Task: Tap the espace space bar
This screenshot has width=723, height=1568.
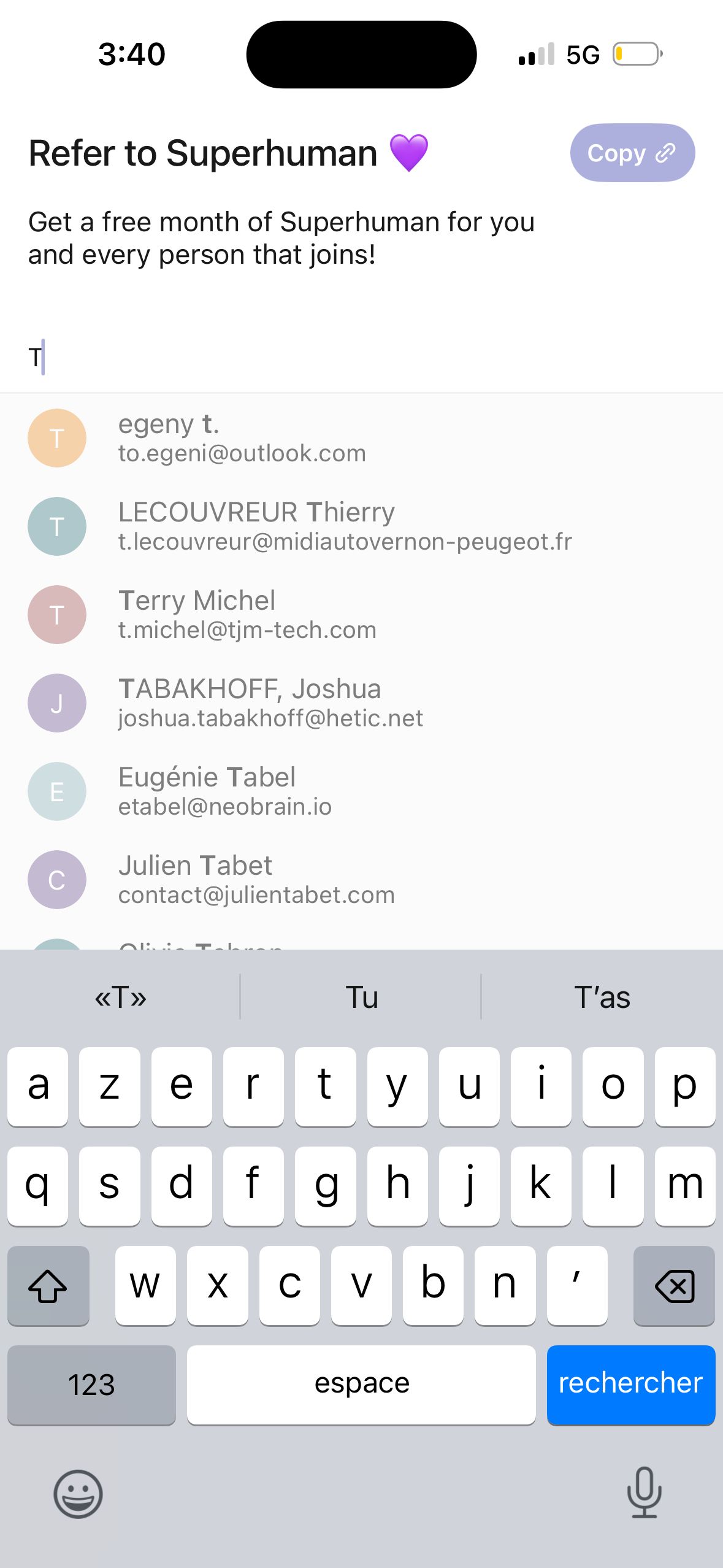Action: 361,1385
